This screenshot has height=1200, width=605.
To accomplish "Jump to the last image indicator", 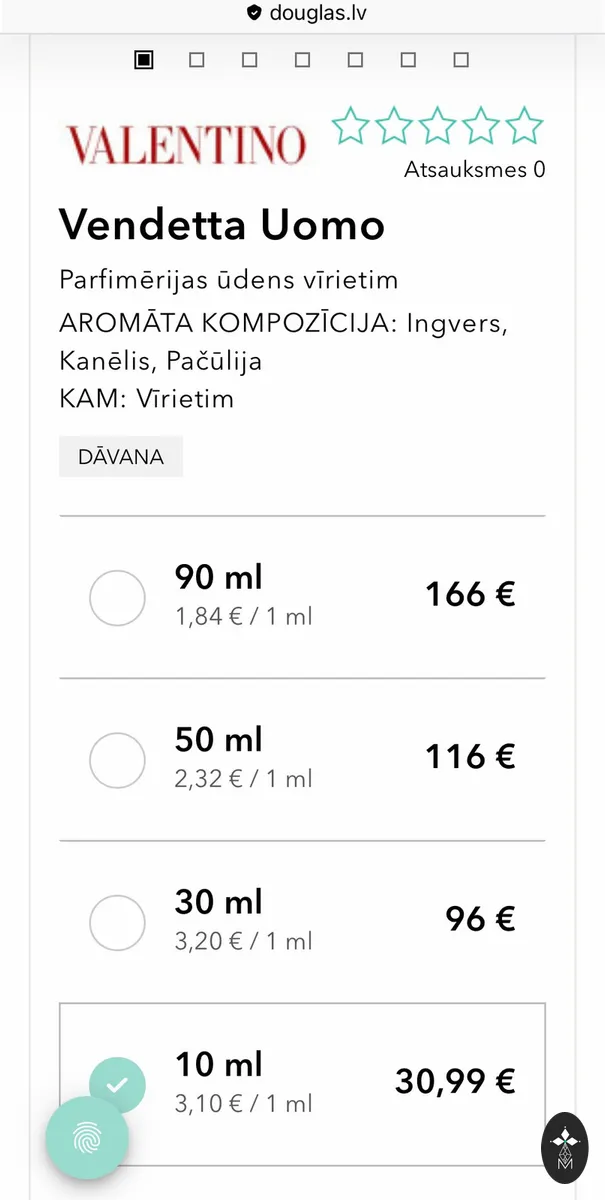I will pos(461,60).
